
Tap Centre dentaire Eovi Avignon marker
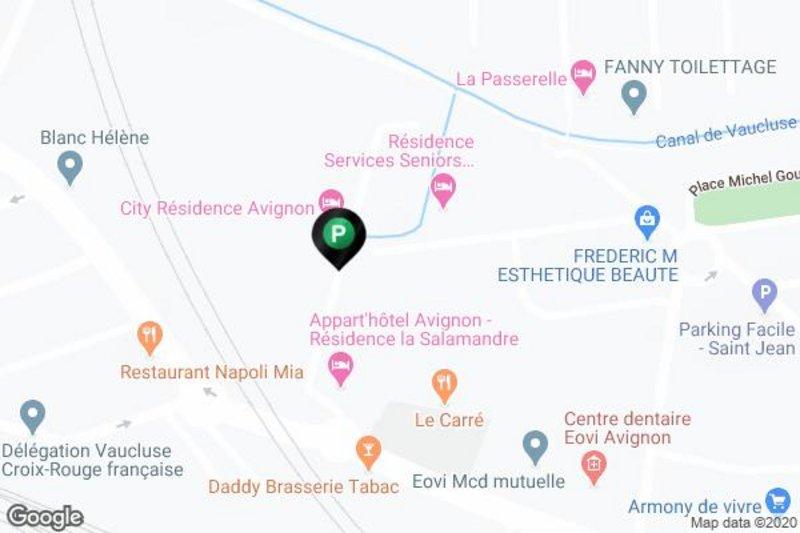click(x=595, y=464)
